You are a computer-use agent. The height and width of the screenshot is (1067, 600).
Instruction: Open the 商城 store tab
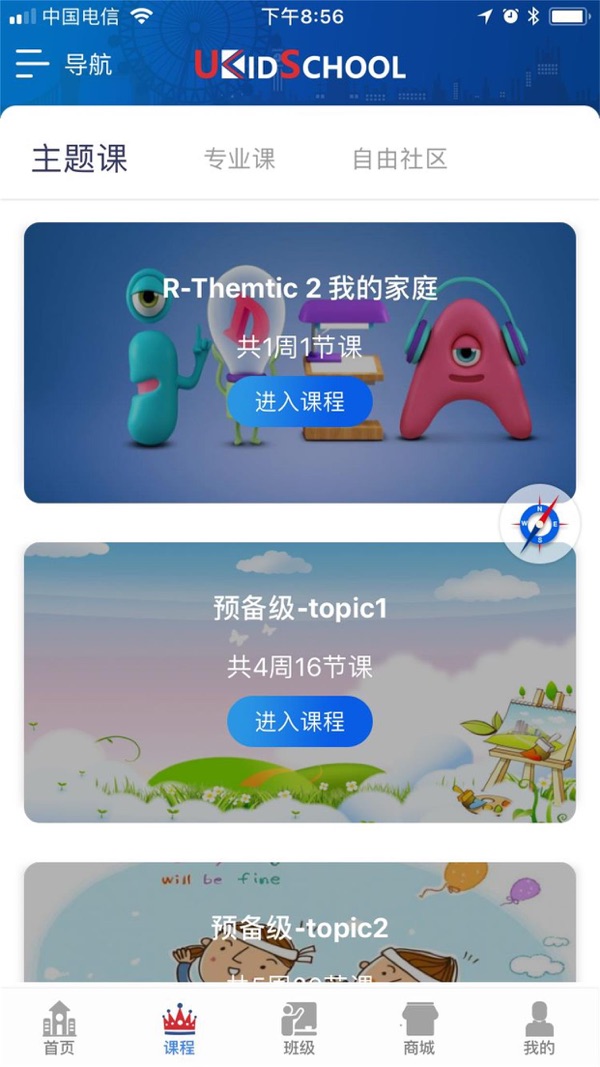[419, 1028]
